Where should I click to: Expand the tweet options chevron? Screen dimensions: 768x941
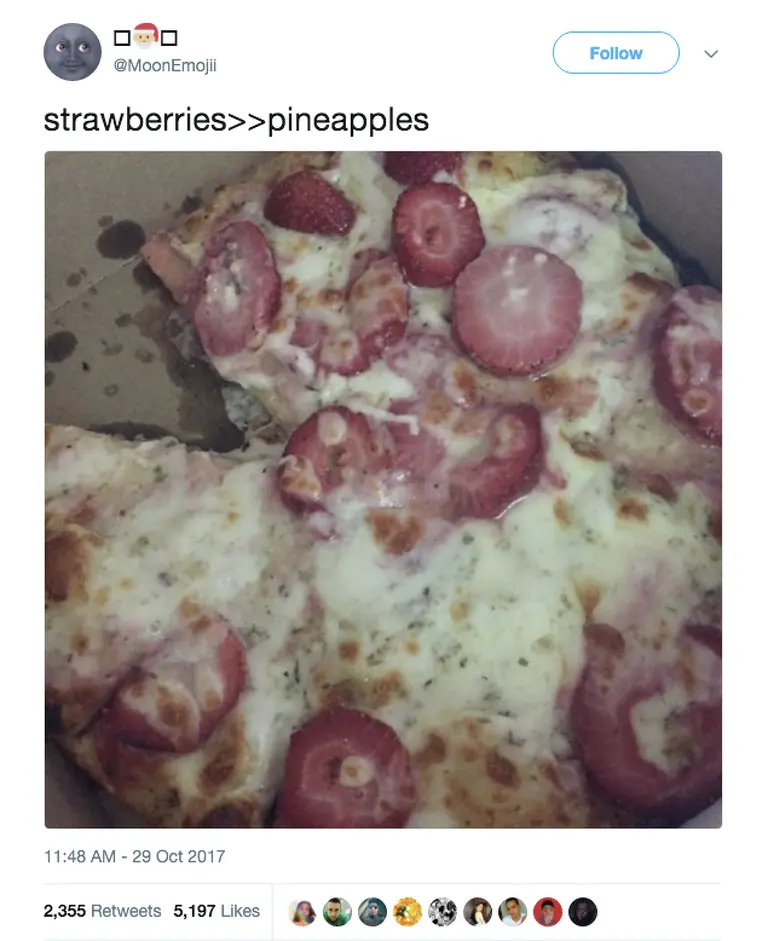pyautogui.click(x=711, y=54)
